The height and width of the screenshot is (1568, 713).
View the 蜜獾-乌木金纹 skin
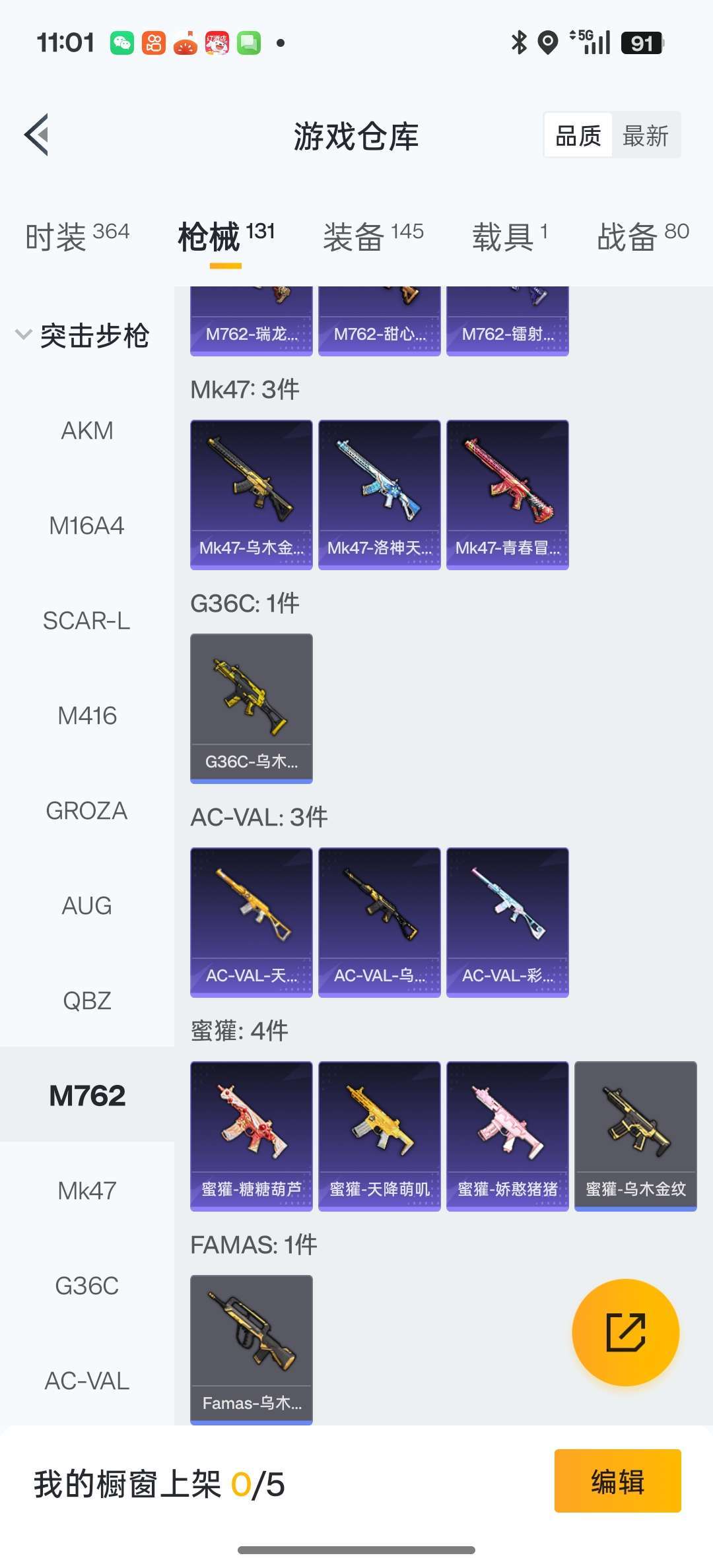click(x=636, y=1136)
